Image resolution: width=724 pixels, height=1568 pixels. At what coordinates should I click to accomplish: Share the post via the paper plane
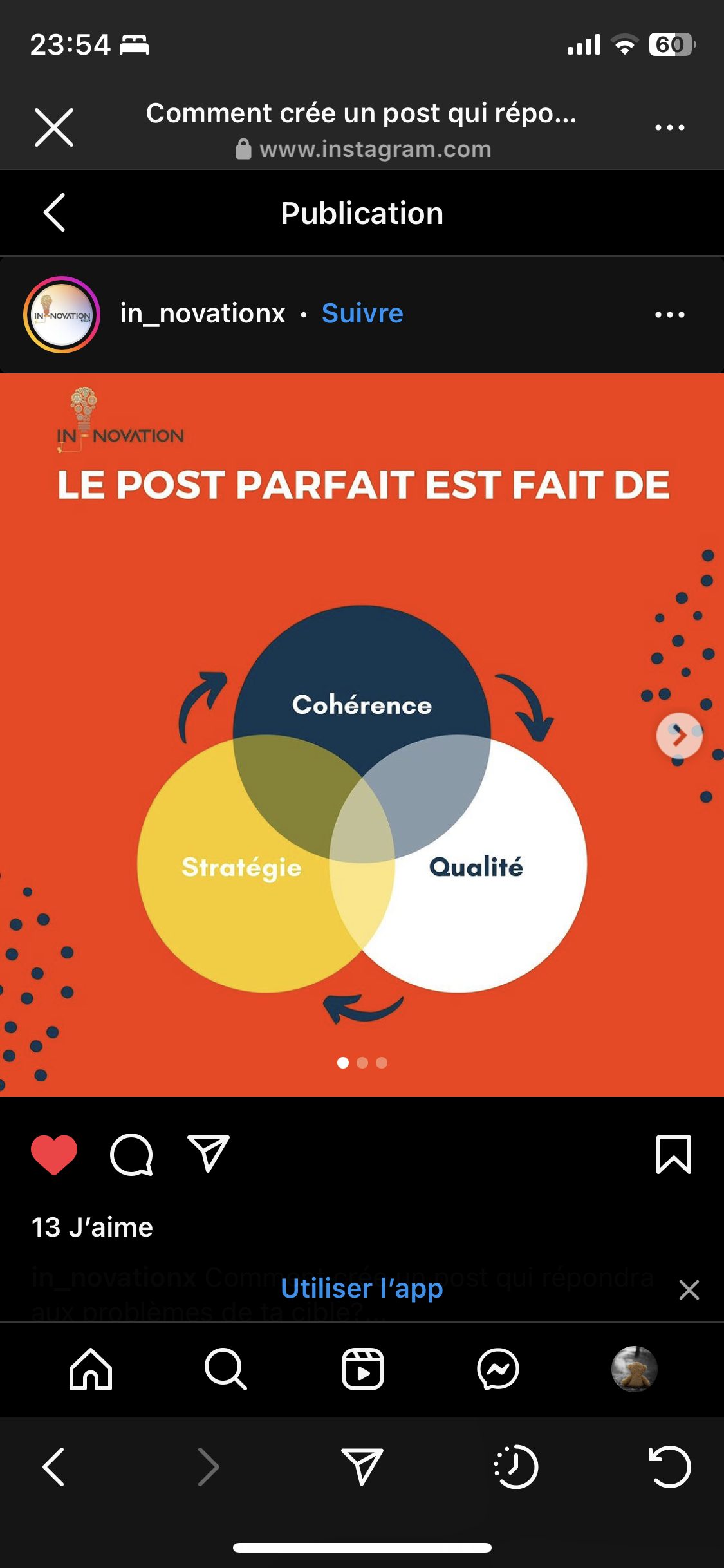pos(209,1153)
